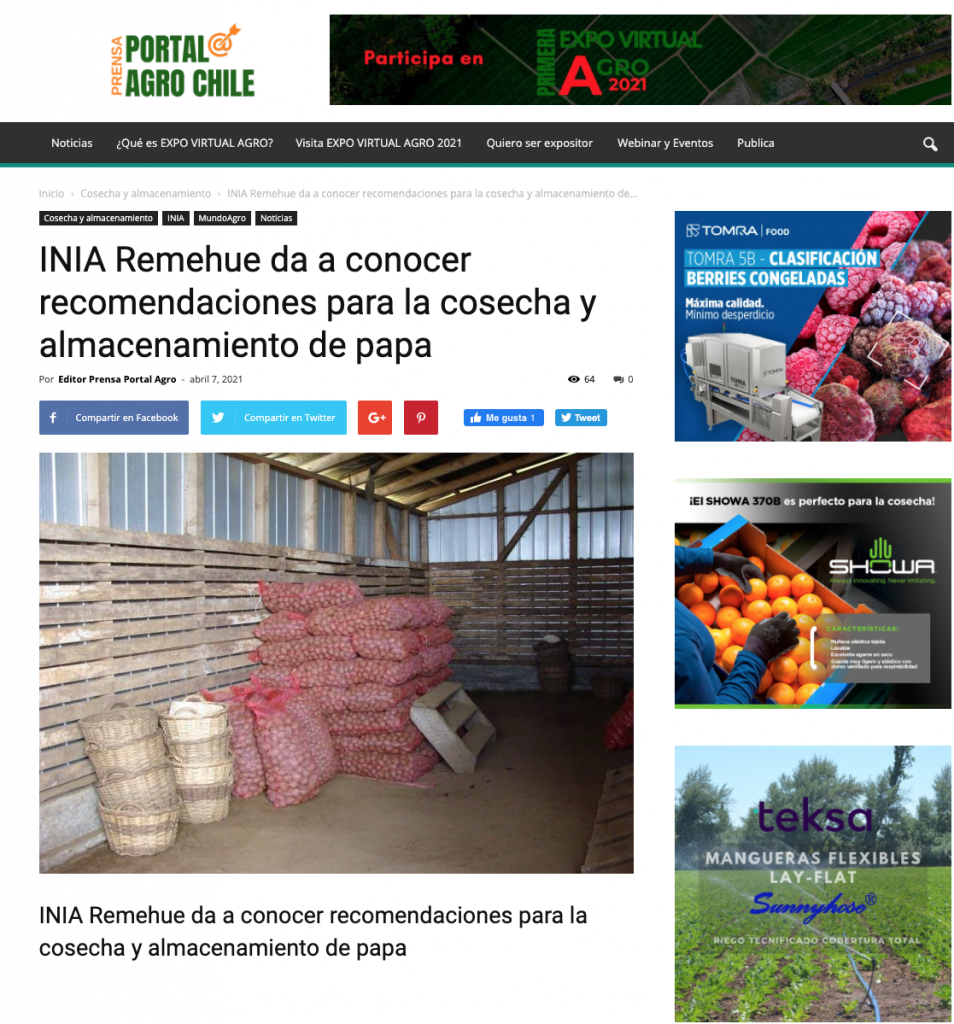954x1024 pixels.
Task: Go to the Noticias menu item
Action: pyautogui.click(x=72, y=143)
